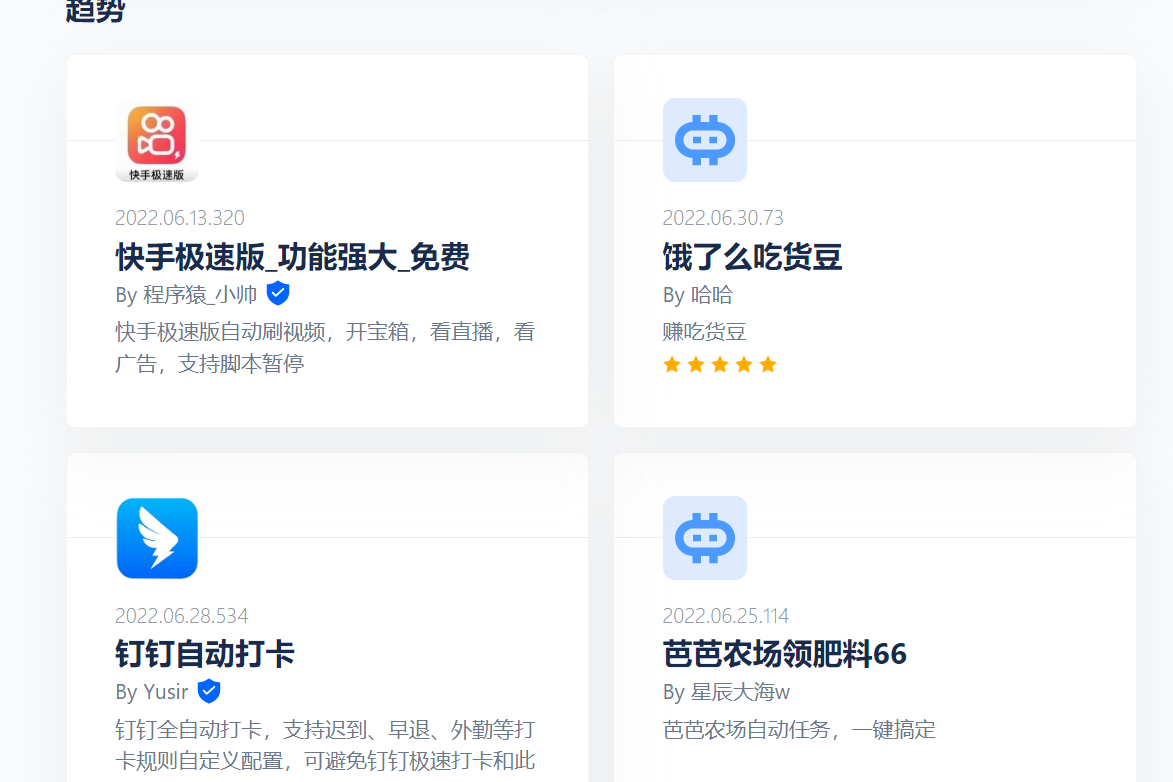
Task: Open the 芭芭农场领肥料66 script card
Action: point(784,655)
